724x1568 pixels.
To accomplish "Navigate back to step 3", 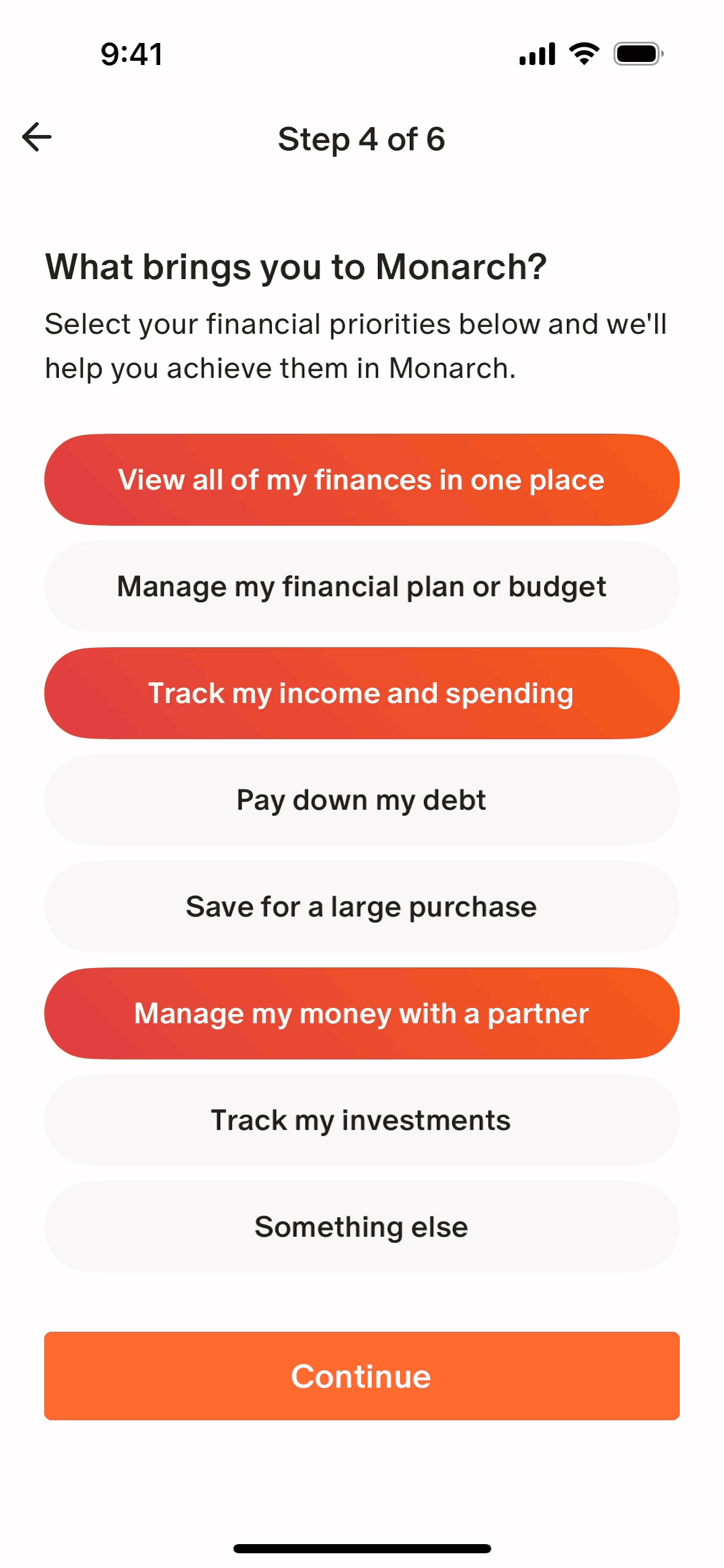I will click(36, 137).
